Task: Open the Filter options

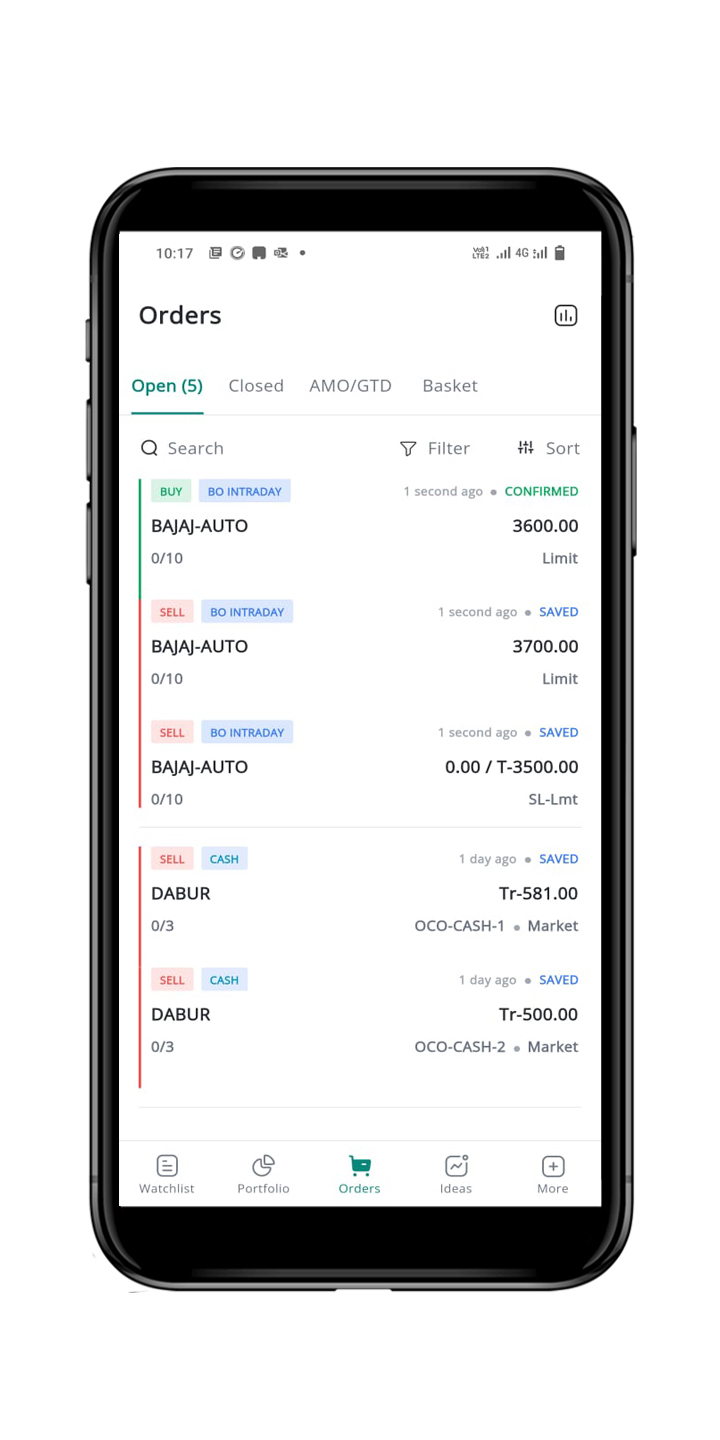Action: pyautogui.click(x=435, y=448)
